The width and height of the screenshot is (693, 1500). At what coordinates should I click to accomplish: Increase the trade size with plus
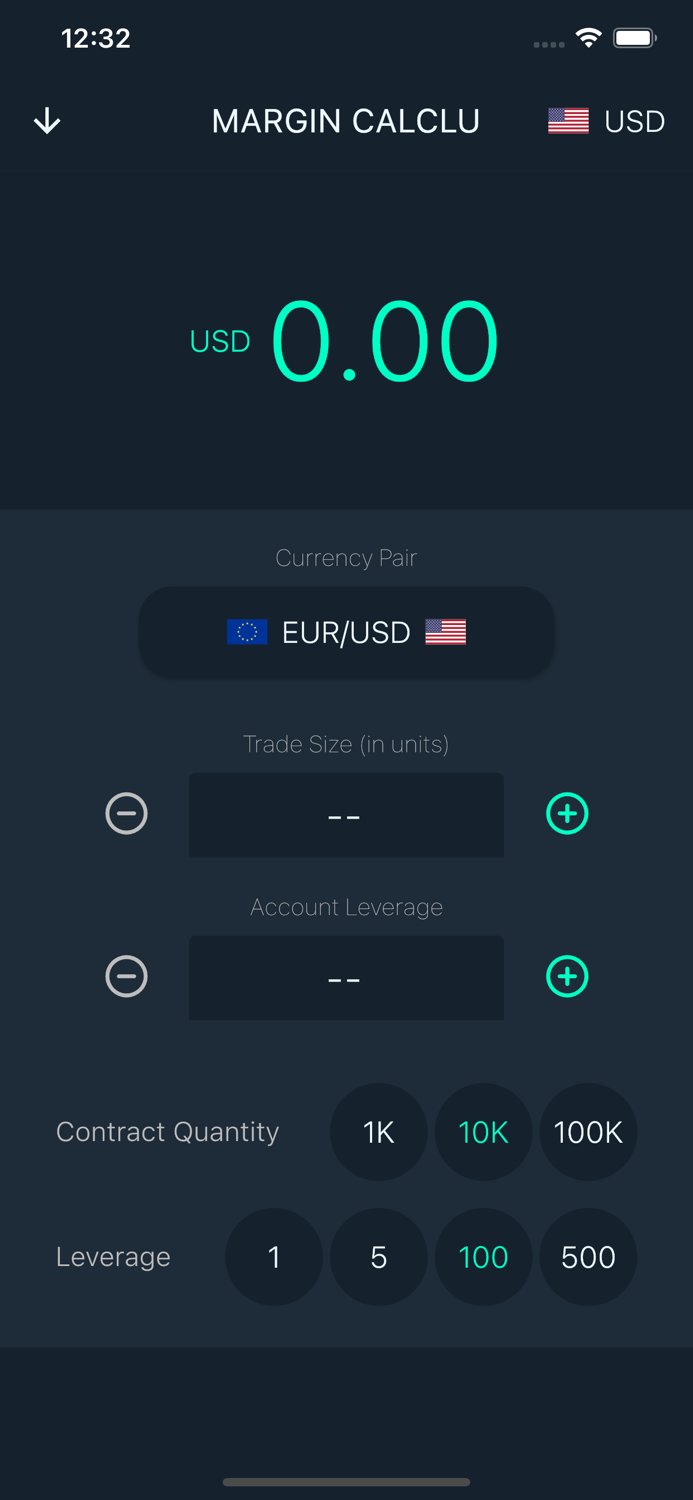pos(567,814)
